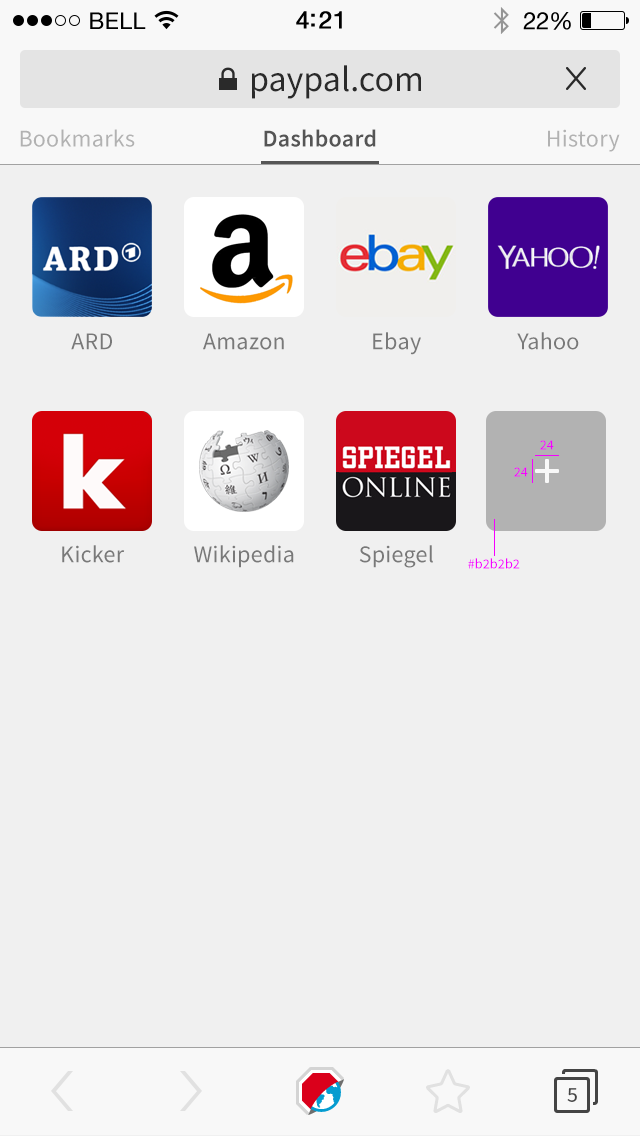This screenshot has height=1136, width=640.
Task: Switch to the History tab
Action: (583, 138)
